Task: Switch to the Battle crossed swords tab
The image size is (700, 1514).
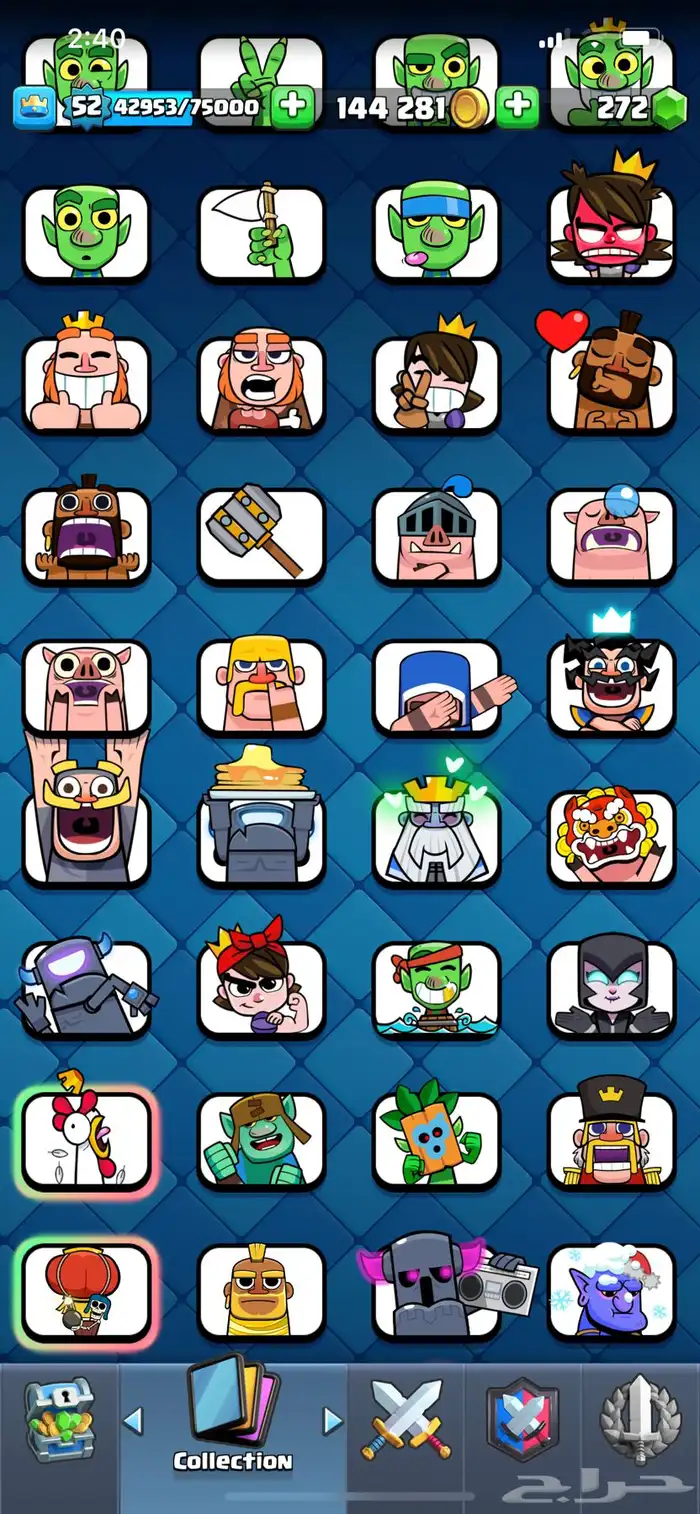Action: [x=407, y=1422]
